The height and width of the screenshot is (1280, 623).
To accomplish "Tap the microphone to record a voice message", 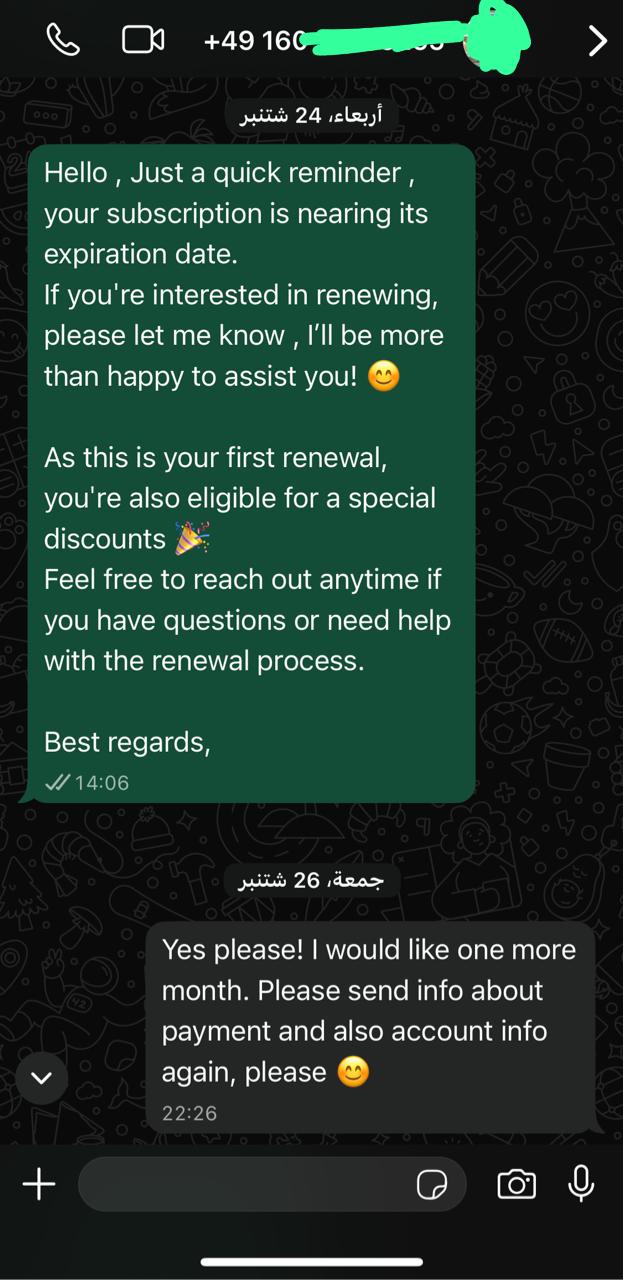I will tap(581, 1185).
